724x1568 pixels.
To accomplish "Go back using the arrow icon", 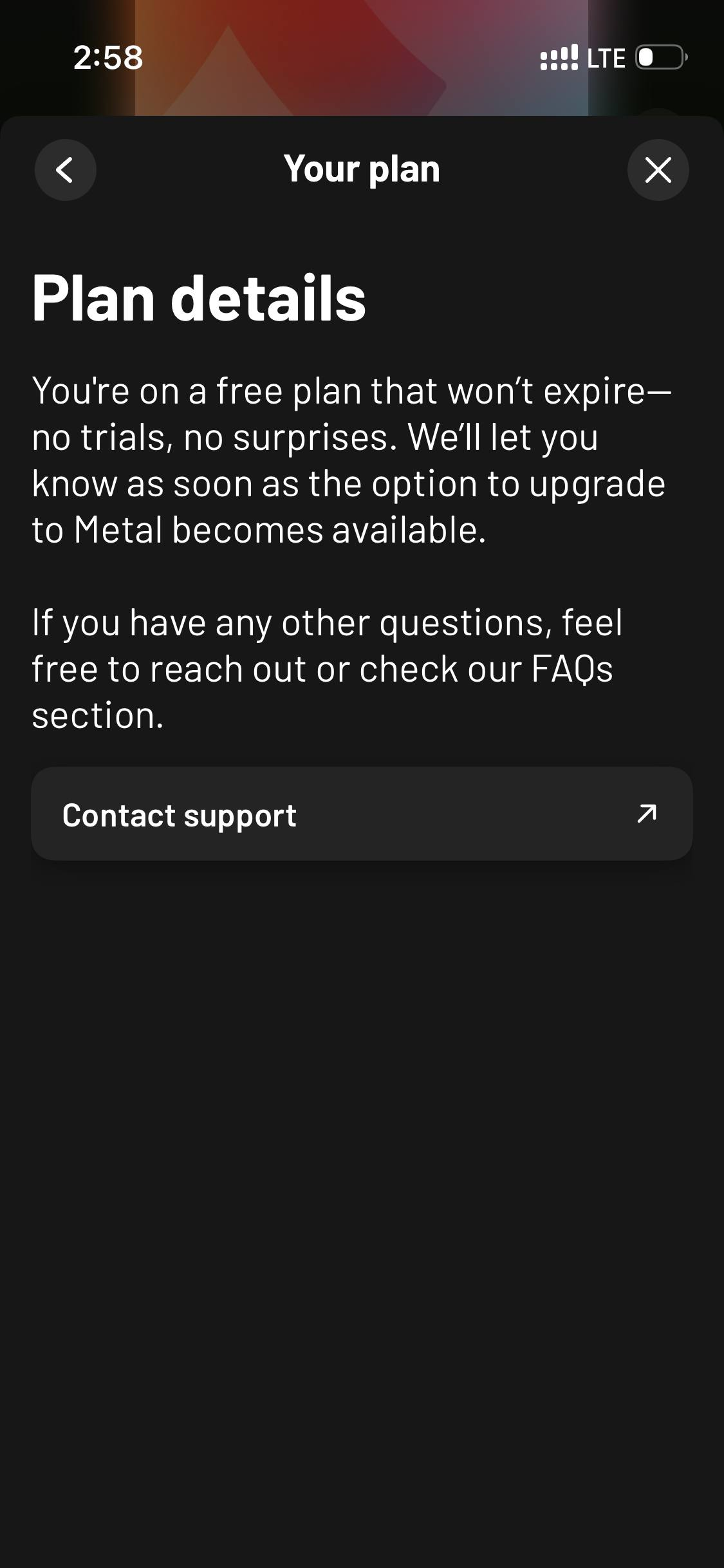I will point(65,170).
